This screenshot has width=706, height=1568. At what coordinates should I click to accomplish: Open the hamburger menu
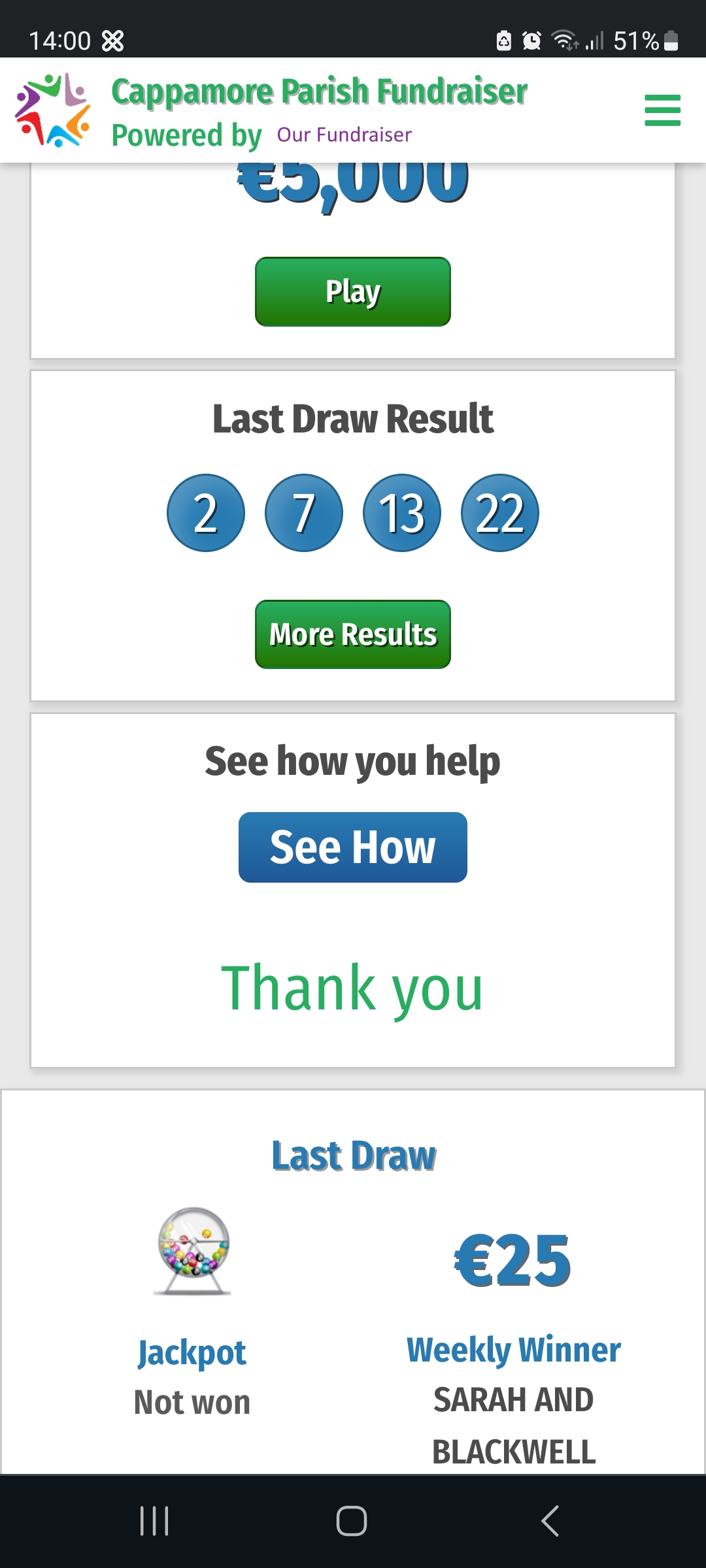click(x=662, y=110)
